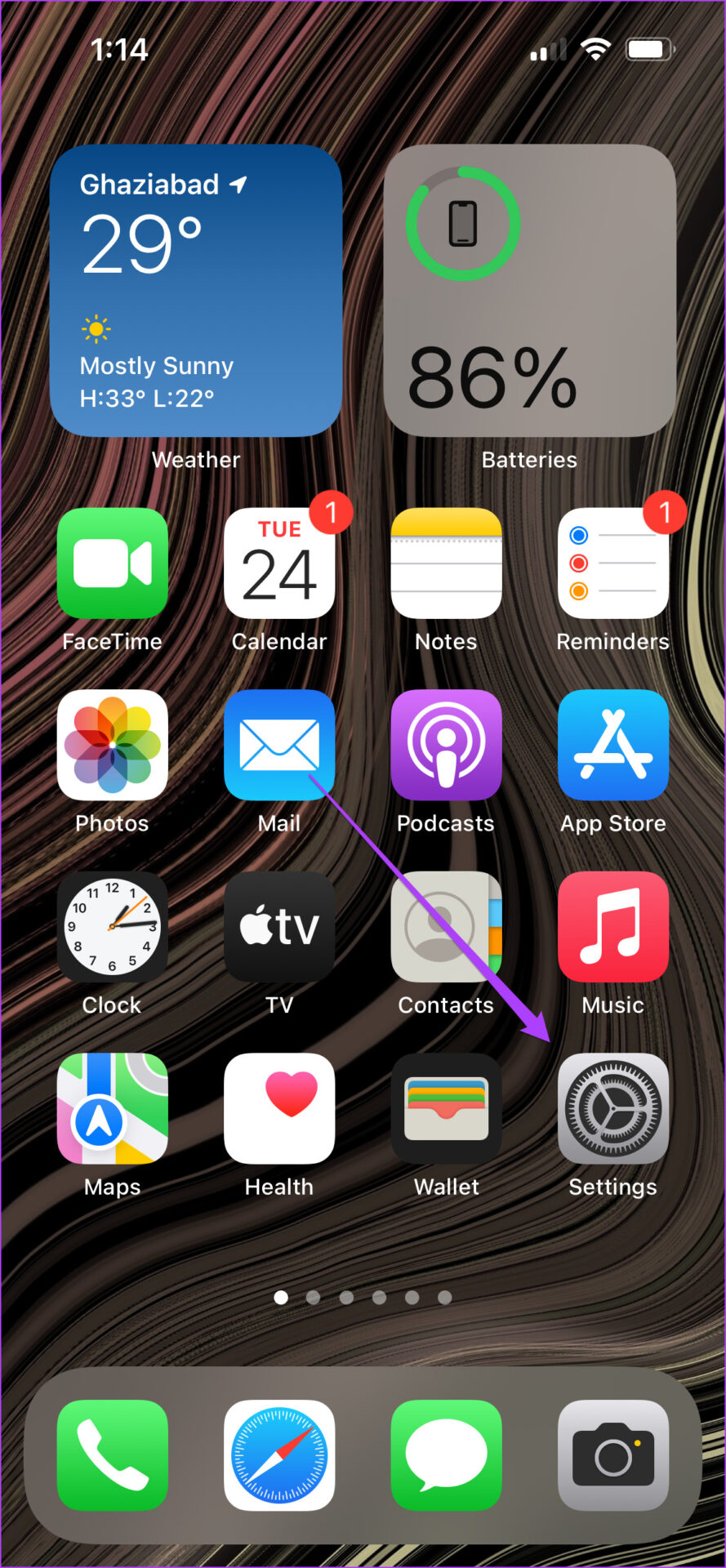
Task: Open the Photos app
Action: point(113,745)
